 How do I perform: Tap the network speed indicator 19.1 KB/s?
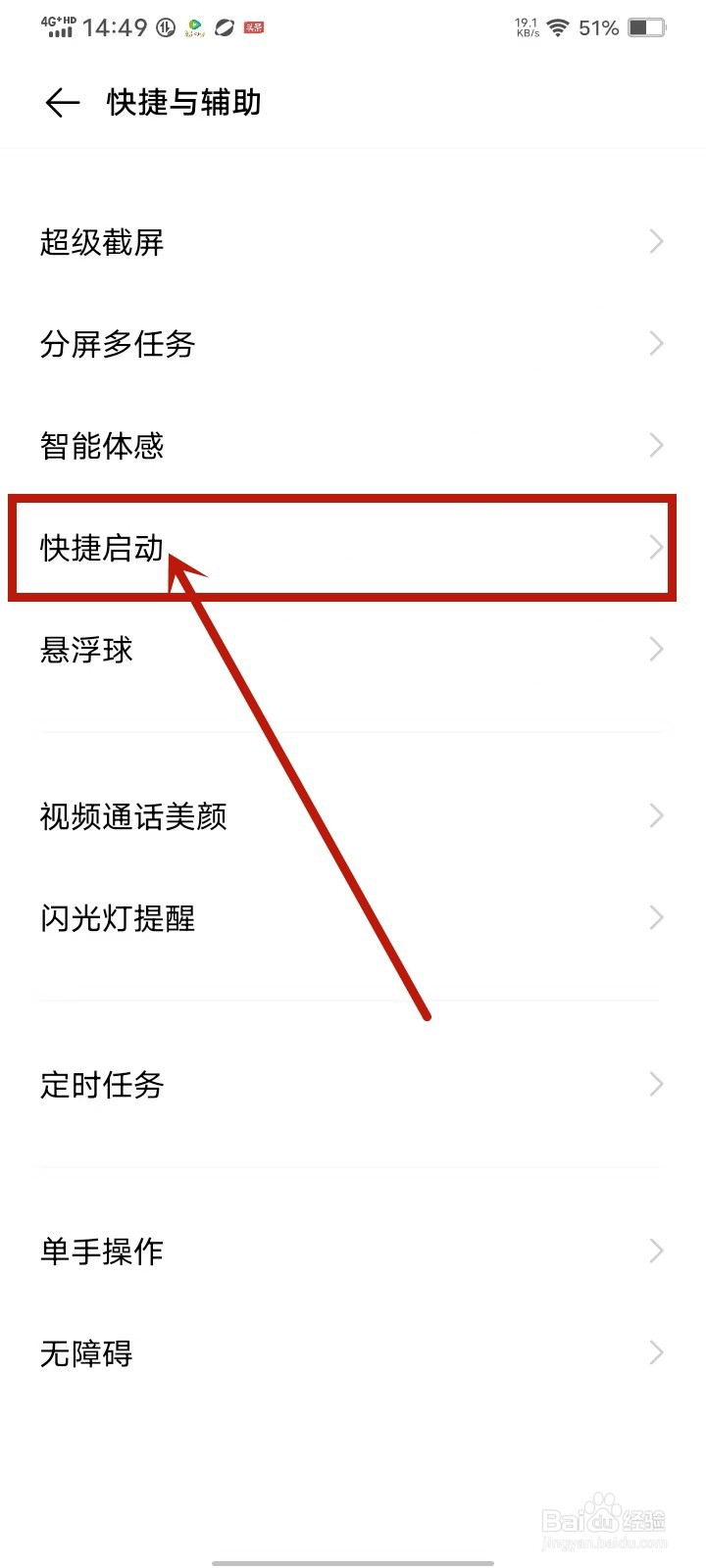pyautogui.click(x=526, y=26)
